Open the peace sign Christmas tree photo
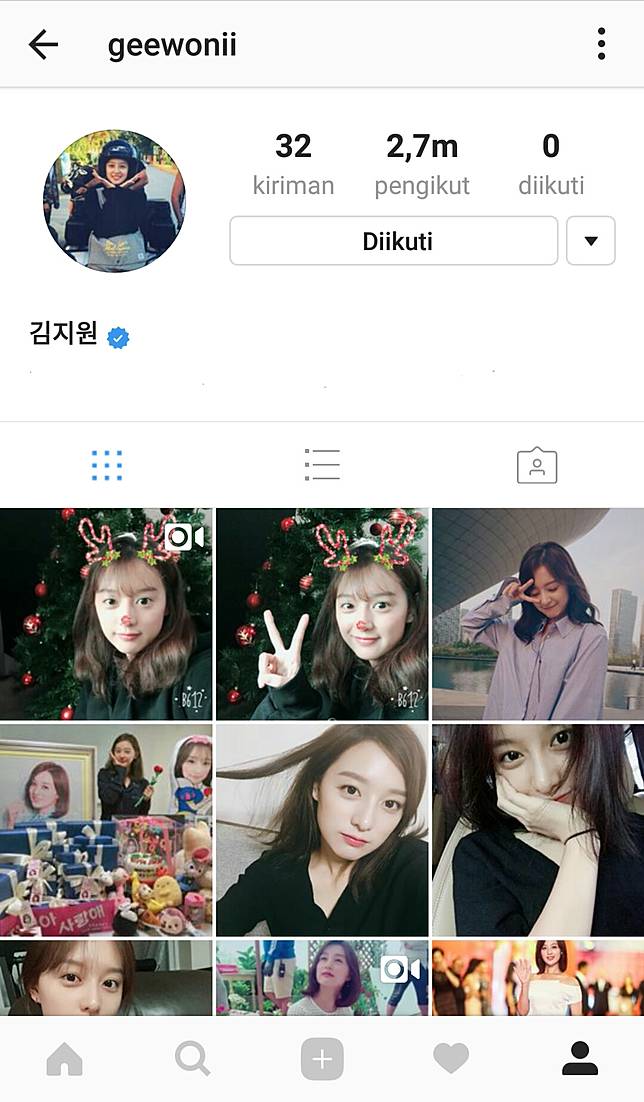 (322, 614)
